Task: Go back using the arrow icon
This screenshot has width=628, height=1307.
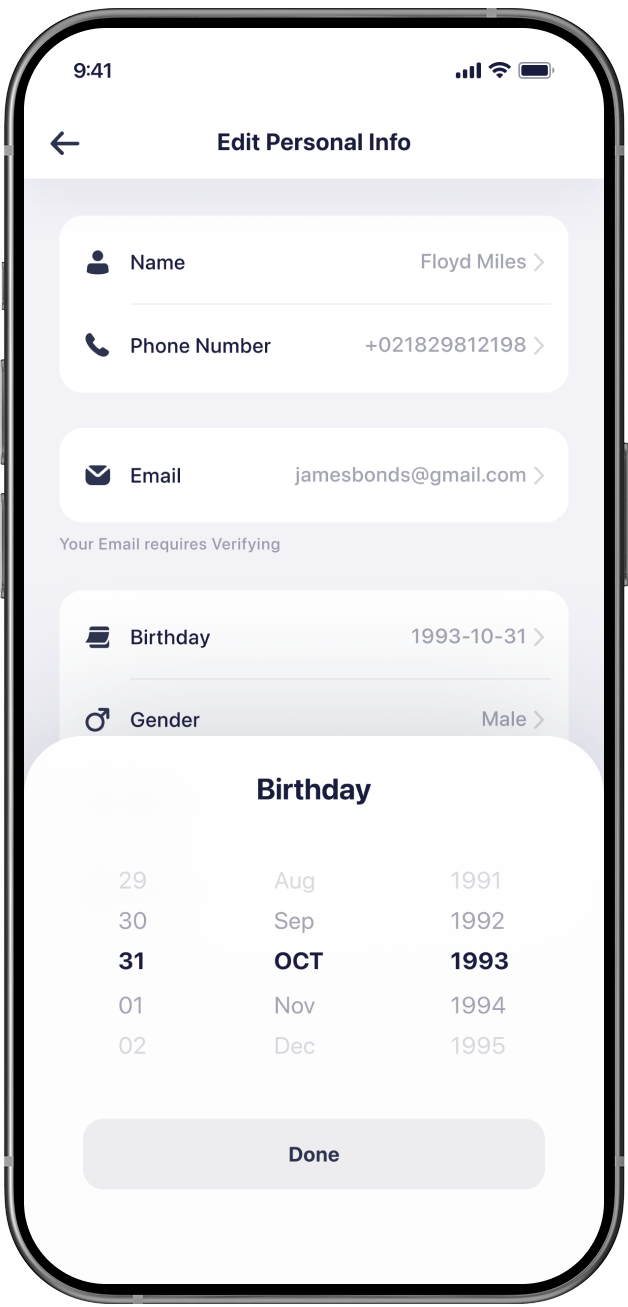Action: click(x=65, y=143)
